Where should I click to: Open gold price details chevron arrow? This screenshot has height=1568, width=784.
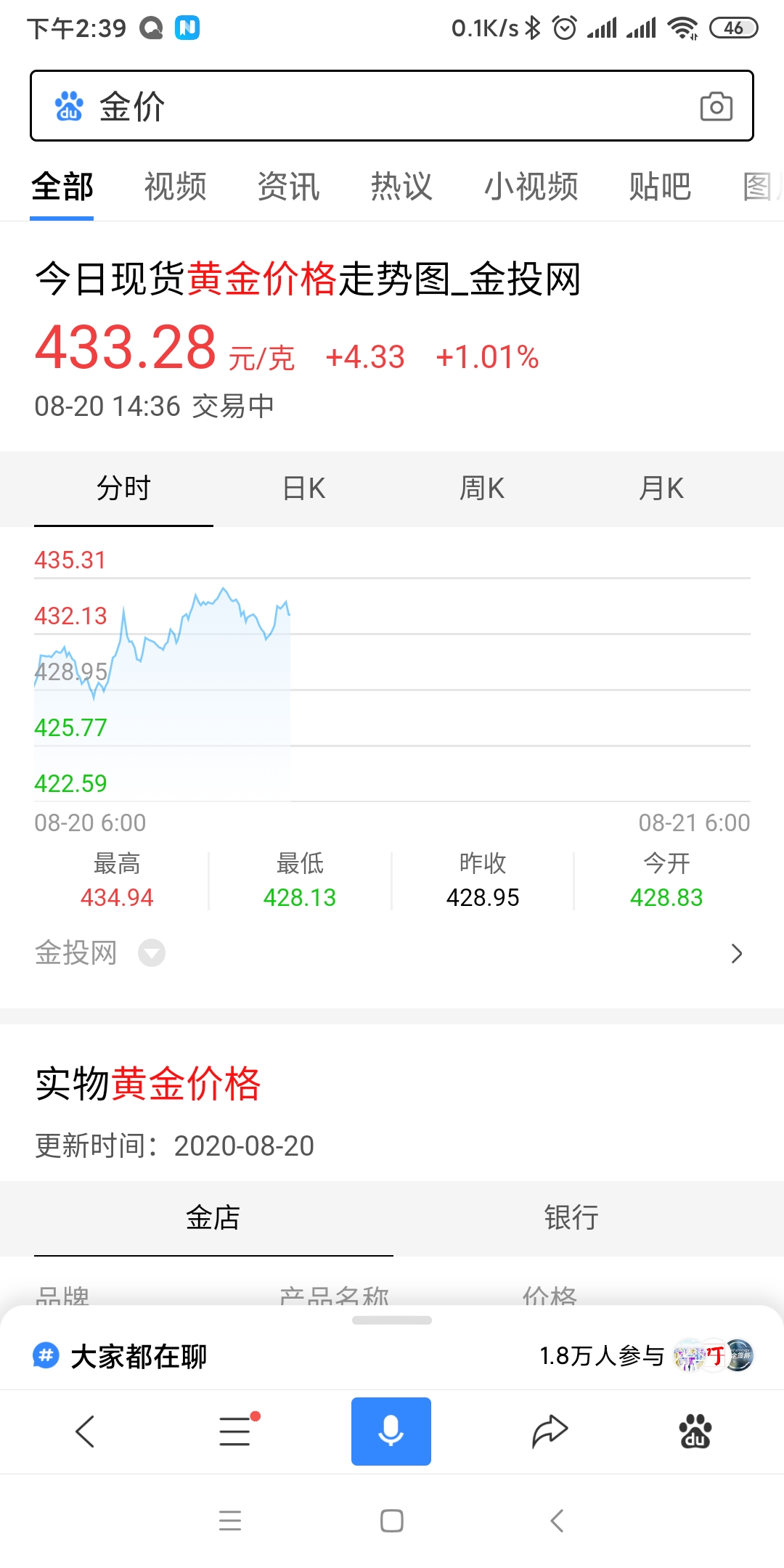click(x=737, y=953)
